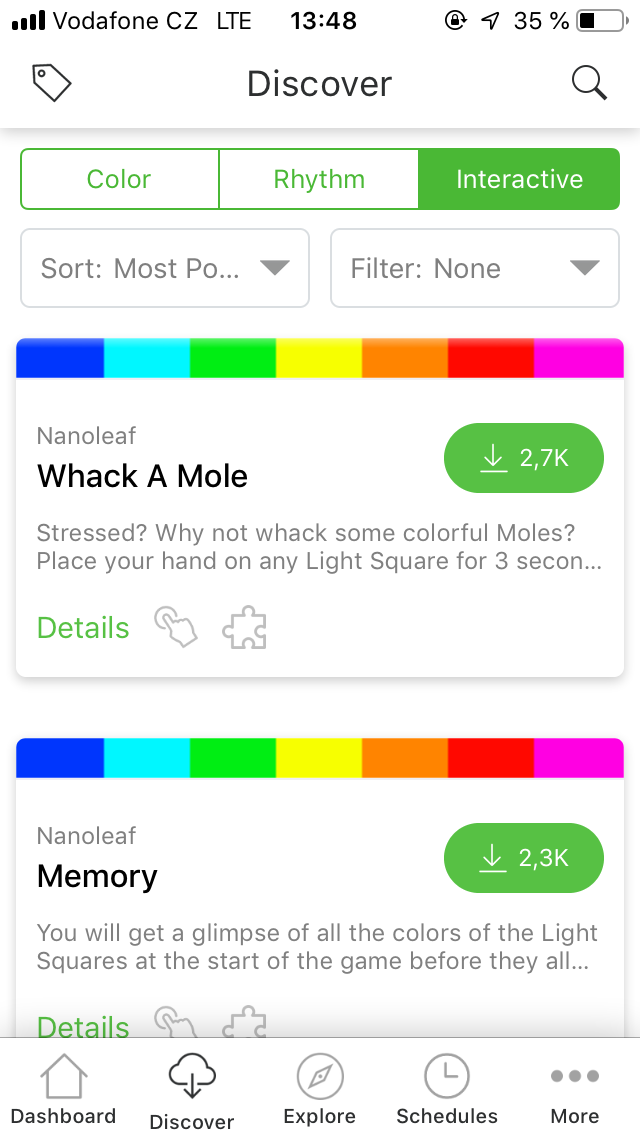Image resolution: width=640 pixels, height=1136 pixels.
Task: Expand the Sort dropdown
Action: pyautogui.click(x=165, y=268)
